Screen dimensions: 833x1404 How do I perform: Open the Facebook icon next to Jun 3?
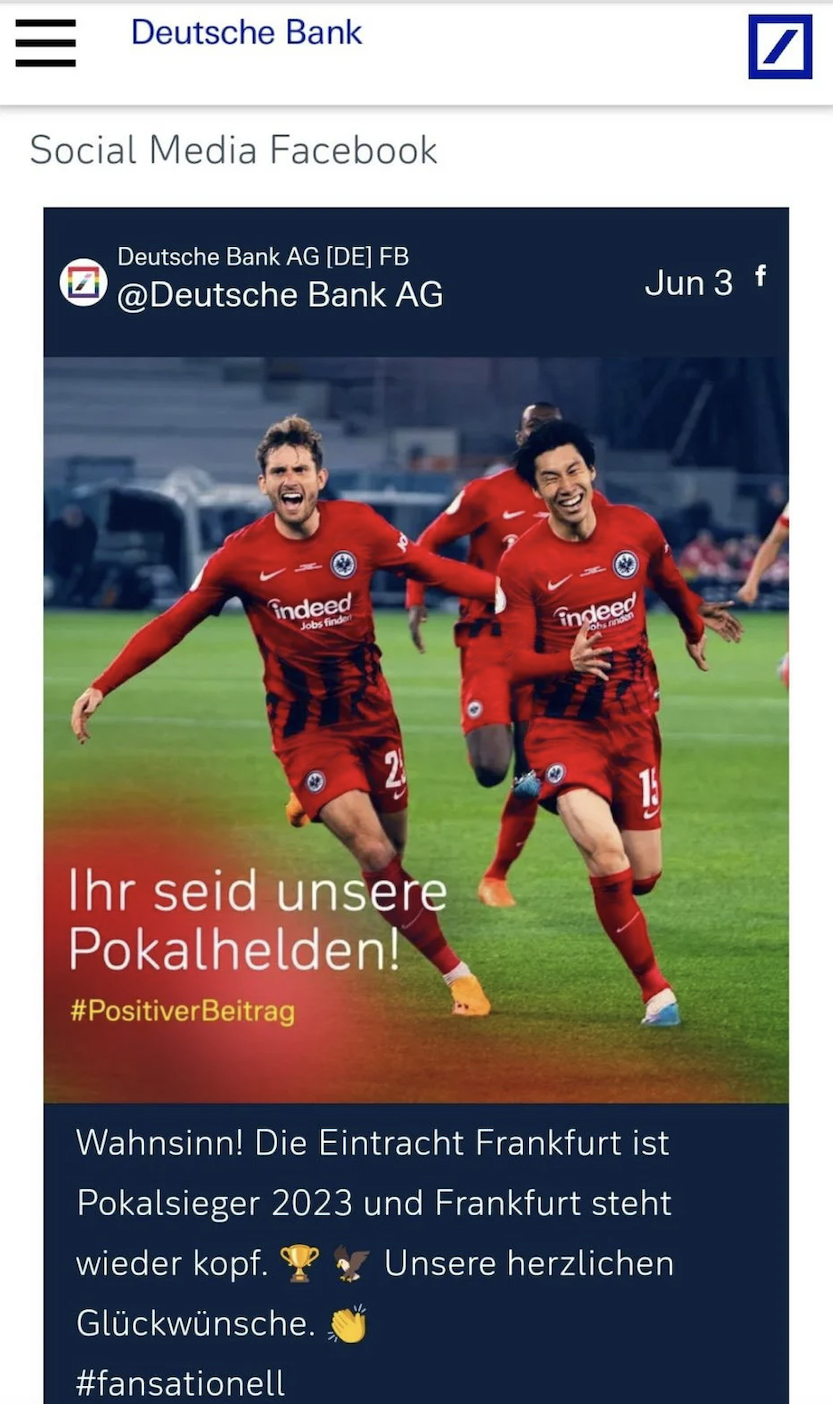coord(761,276)
